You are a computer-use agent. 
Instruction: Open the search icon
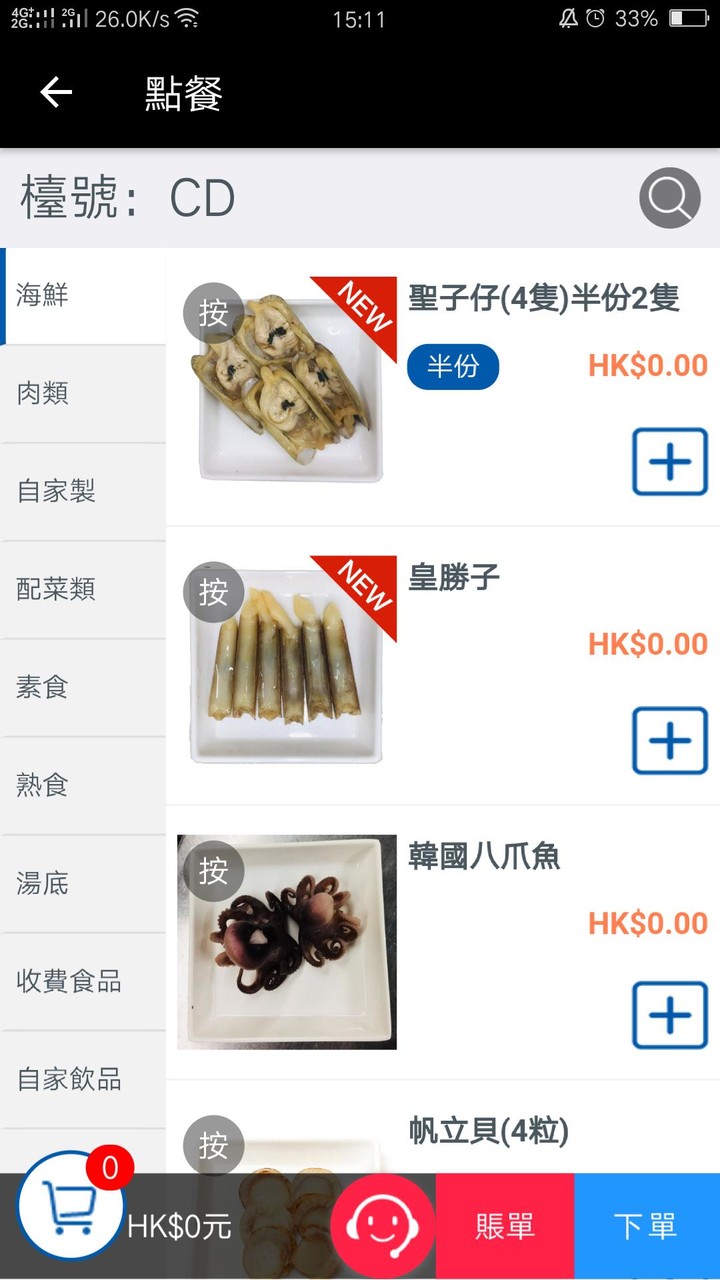point(668,198)
